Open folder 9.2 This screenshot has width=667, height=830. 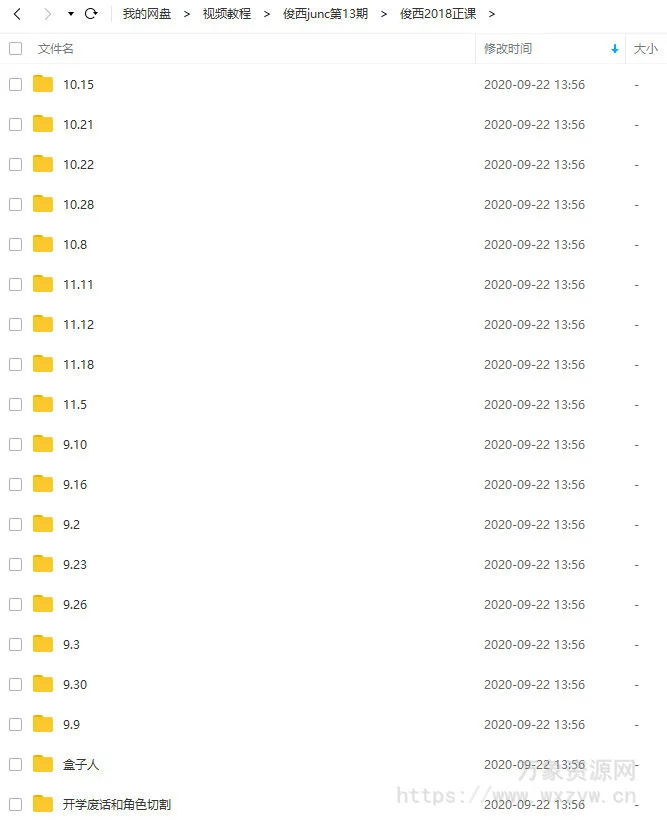[71, 524]
